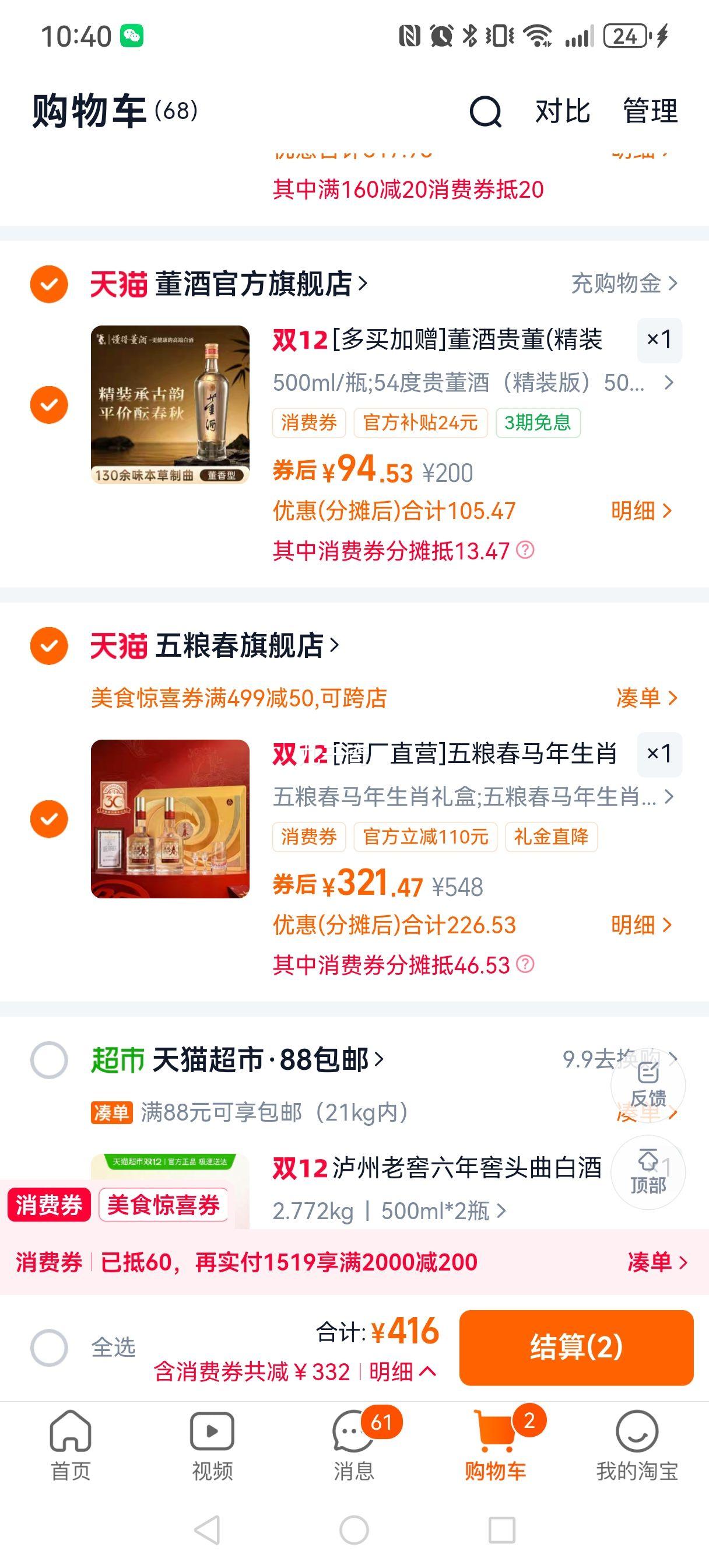Tap 结算(2) to check out
709x1568 pixels.
[x=575, y=1347]
